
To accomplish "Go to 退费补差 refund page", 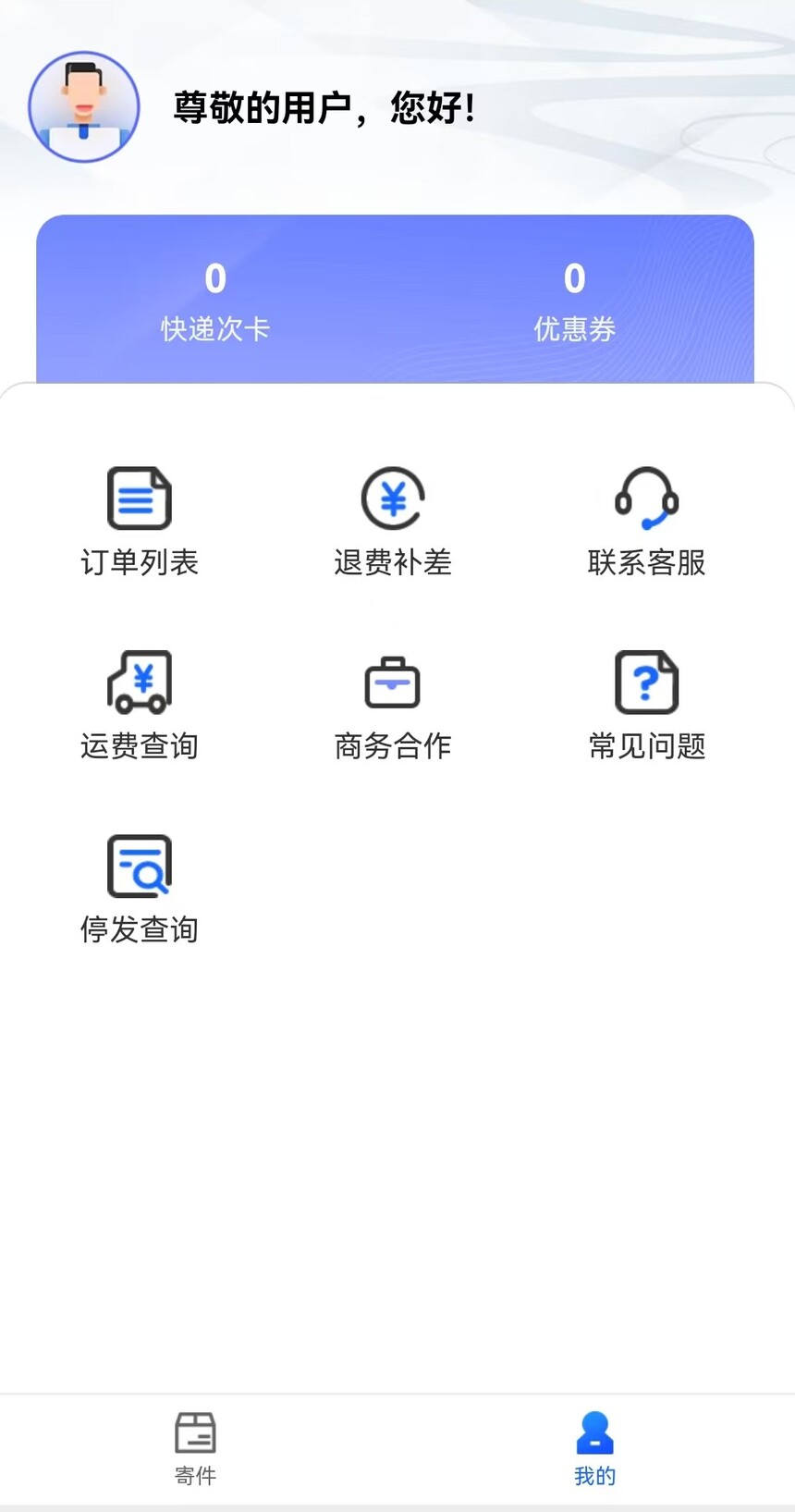I will tap(393, 521).
